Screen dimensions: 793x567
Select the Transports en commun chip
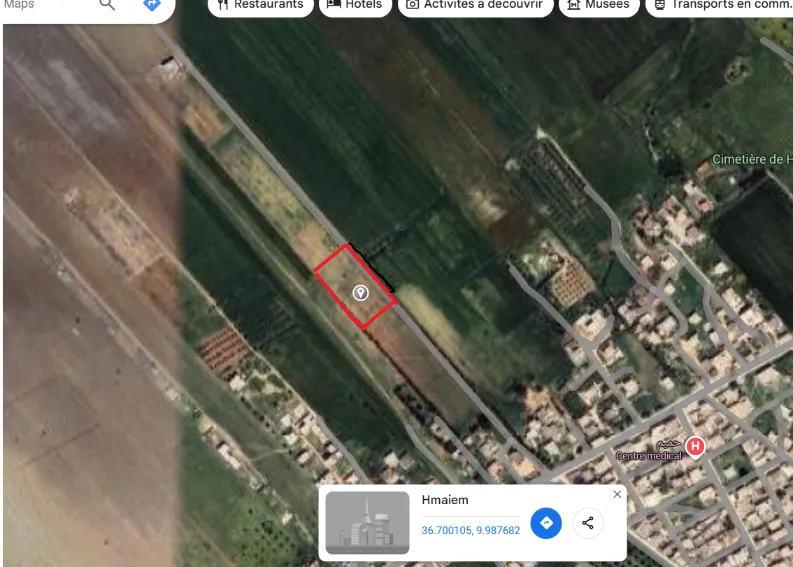tap(718, 4)
